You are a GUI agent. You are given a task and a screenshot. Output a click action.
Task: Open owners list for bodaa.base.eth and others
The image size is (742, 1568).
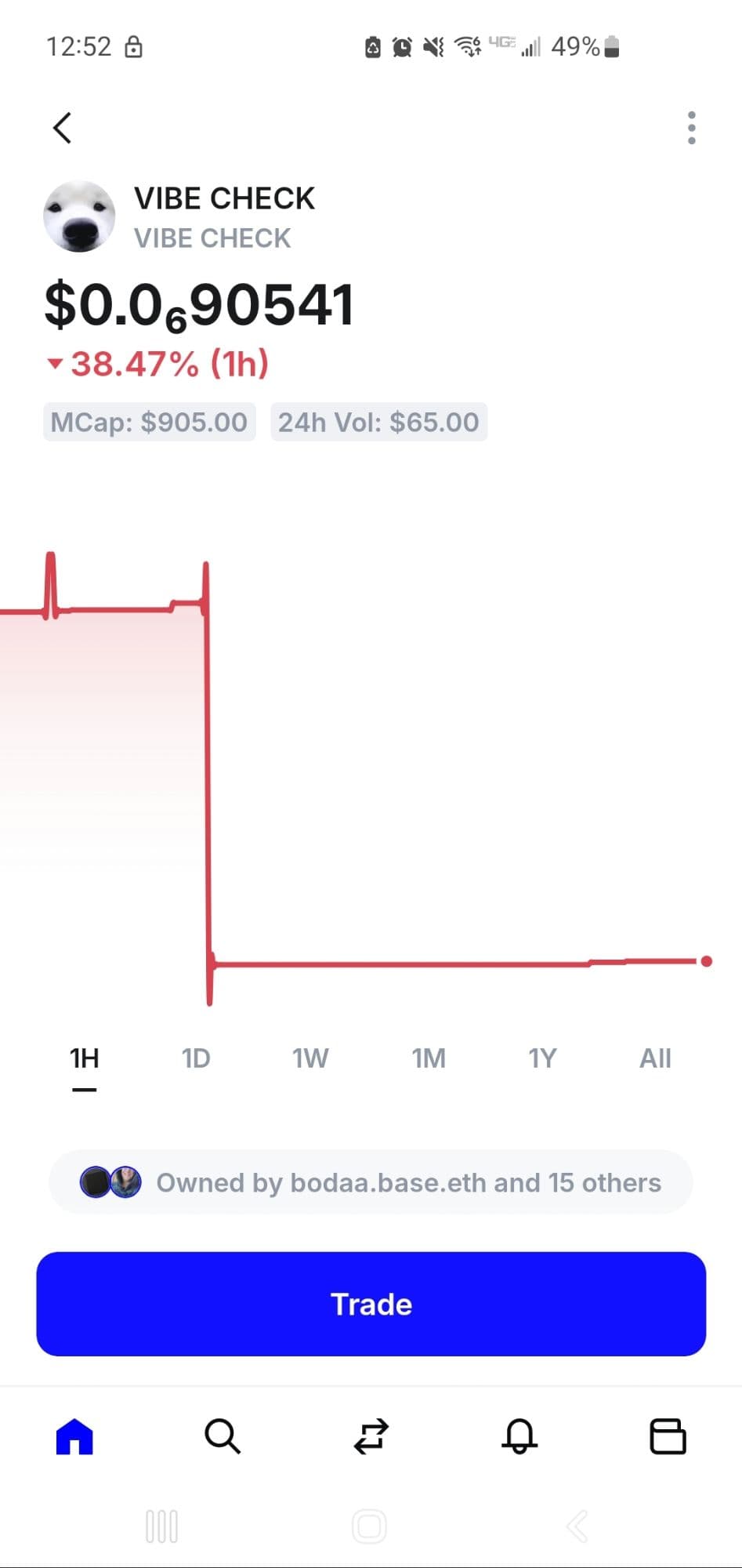point(371,1182)
